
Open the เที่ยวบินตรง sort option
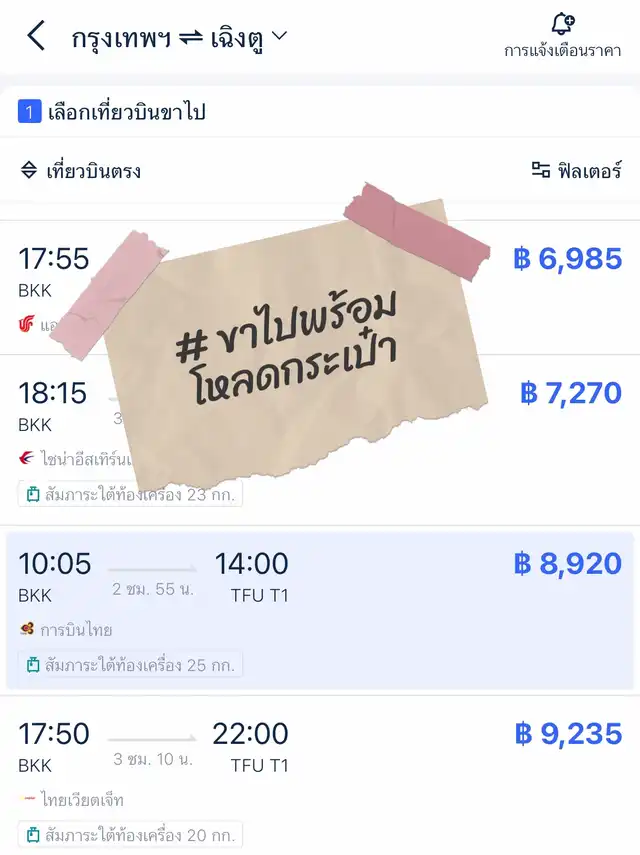82,170
